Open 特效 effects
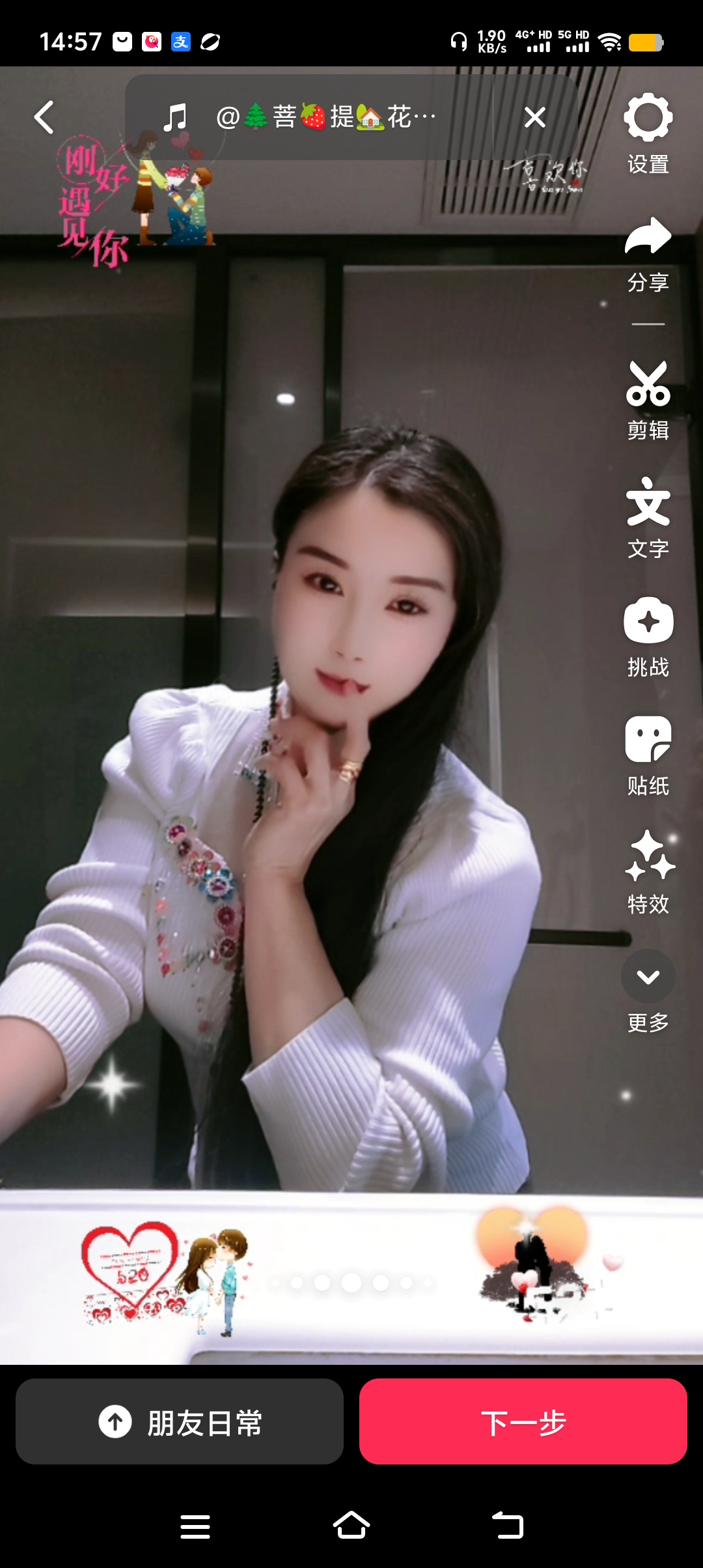The width and height of the screenshot is (703, 1568). point(648,873)
